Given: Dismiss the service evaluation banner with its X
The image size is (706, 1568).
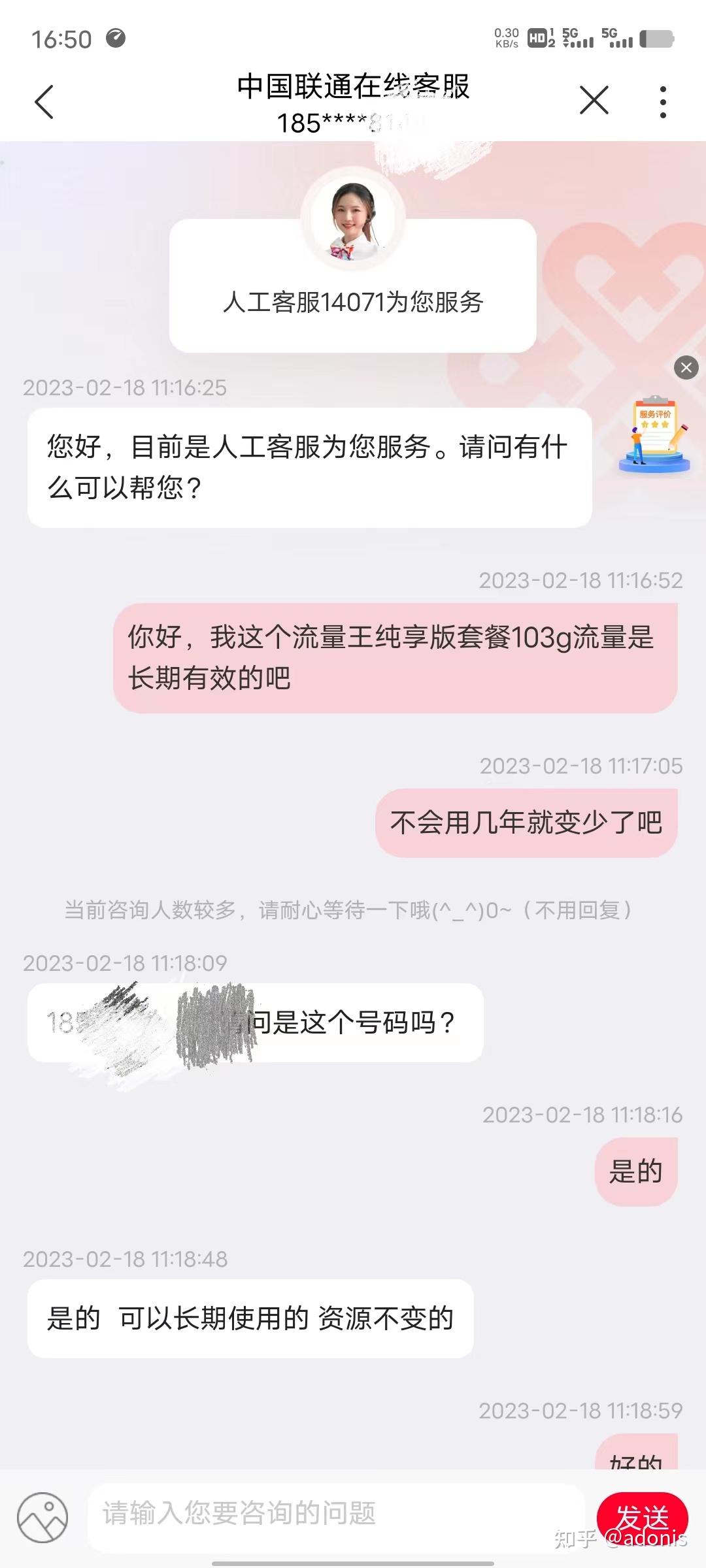Looking at the screenshot, I should (685, 368).
